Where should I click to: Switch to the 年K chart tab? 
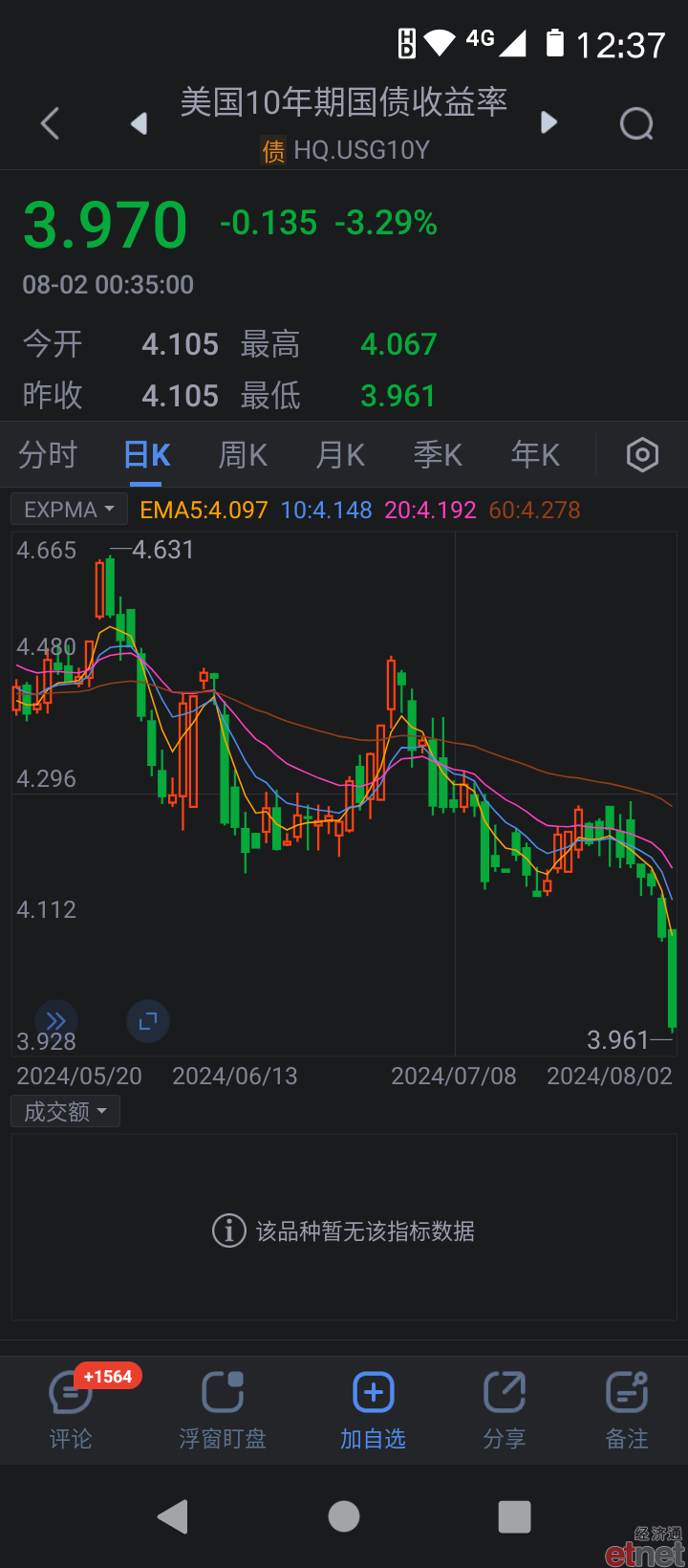pyautogui.click(x=535, y=455)
